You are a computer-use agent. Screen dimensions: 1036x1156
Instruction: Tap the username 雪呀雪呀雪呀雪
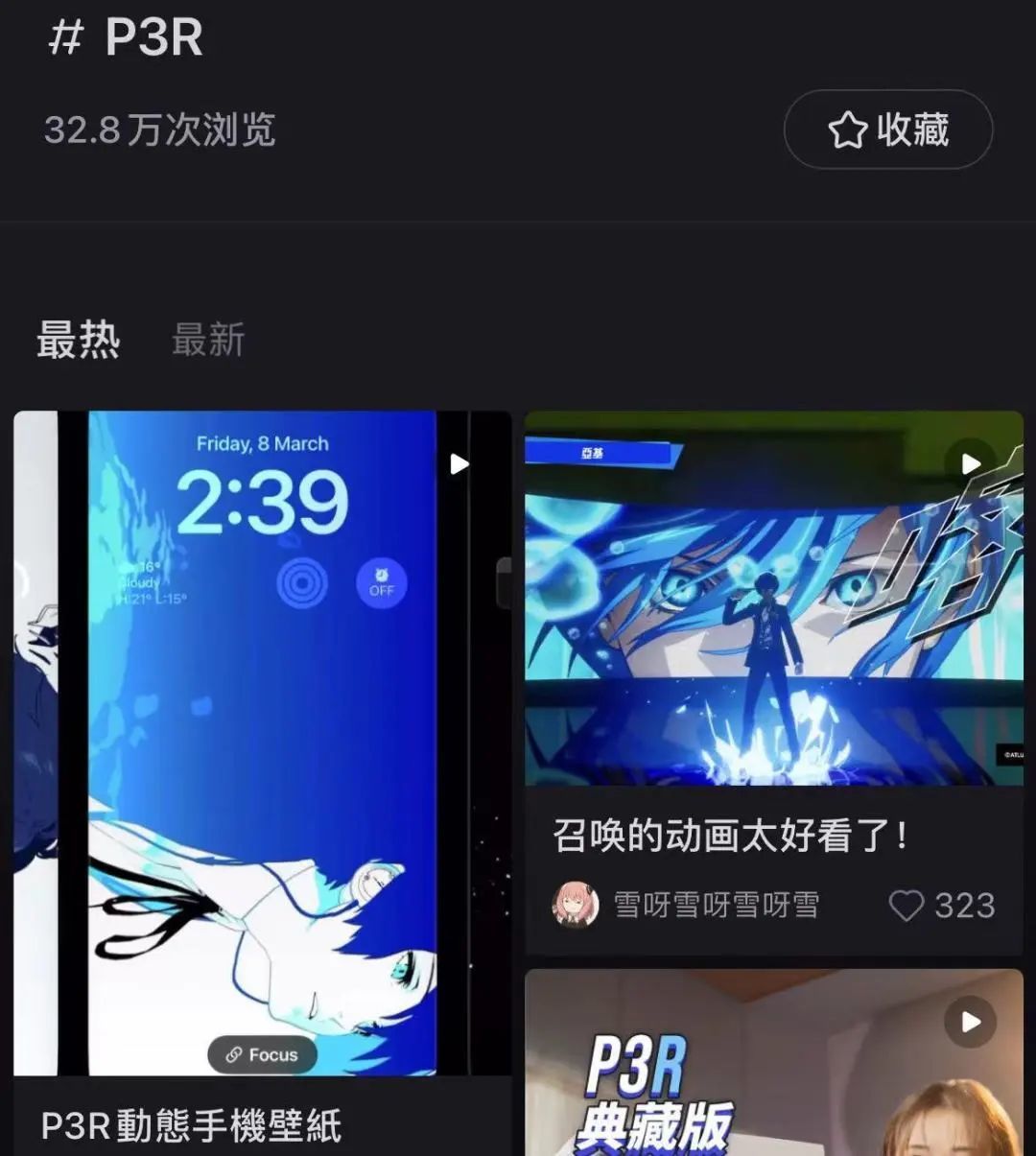coord(715,906)
